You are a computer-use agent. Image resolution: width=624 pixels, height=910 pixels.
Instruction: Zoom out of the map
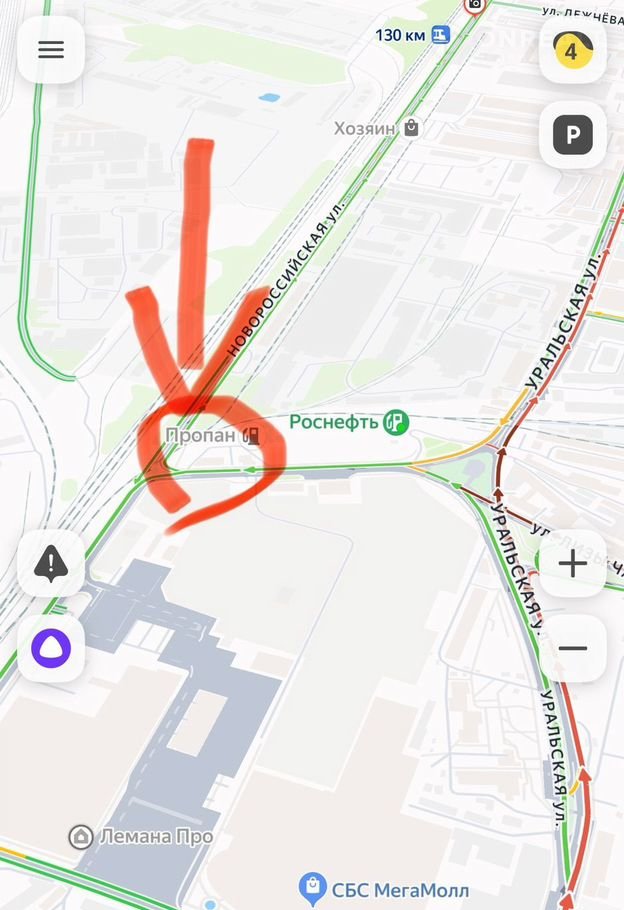[x=572, y=648]
